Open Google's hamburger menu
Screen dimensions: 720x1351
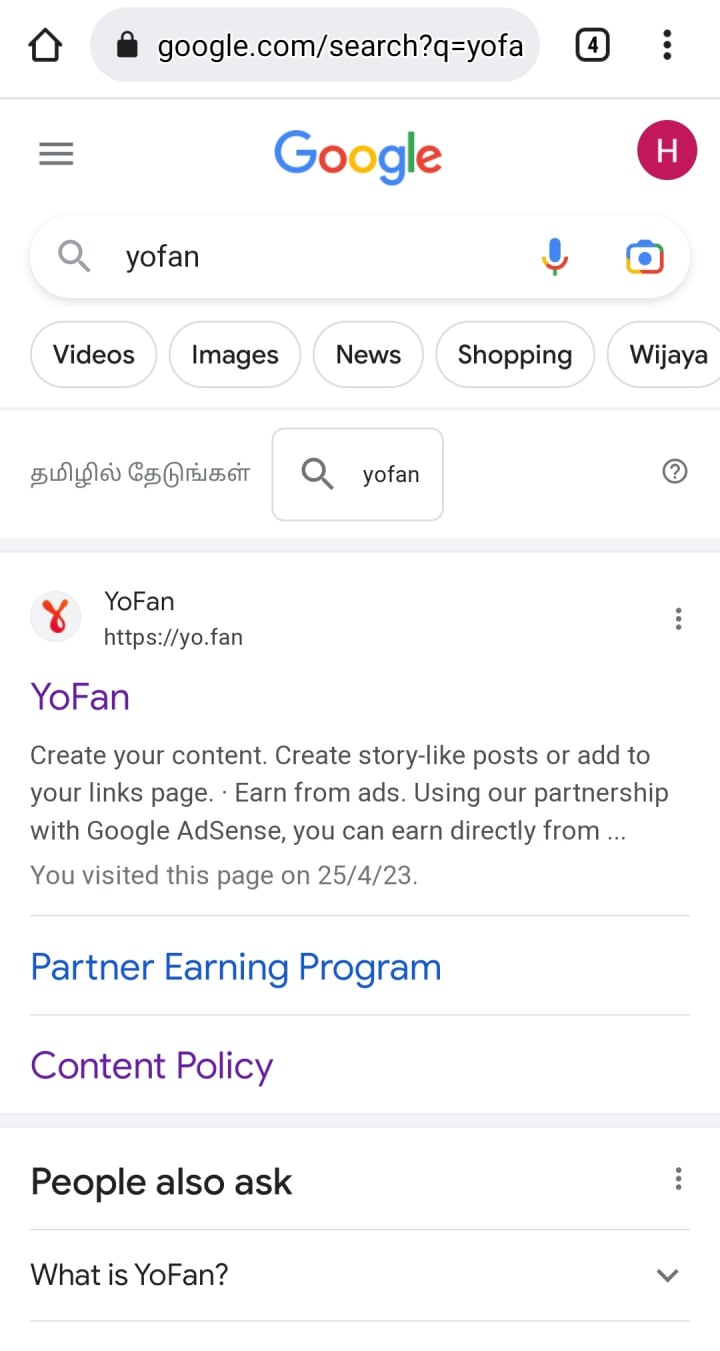coord(56,154)
